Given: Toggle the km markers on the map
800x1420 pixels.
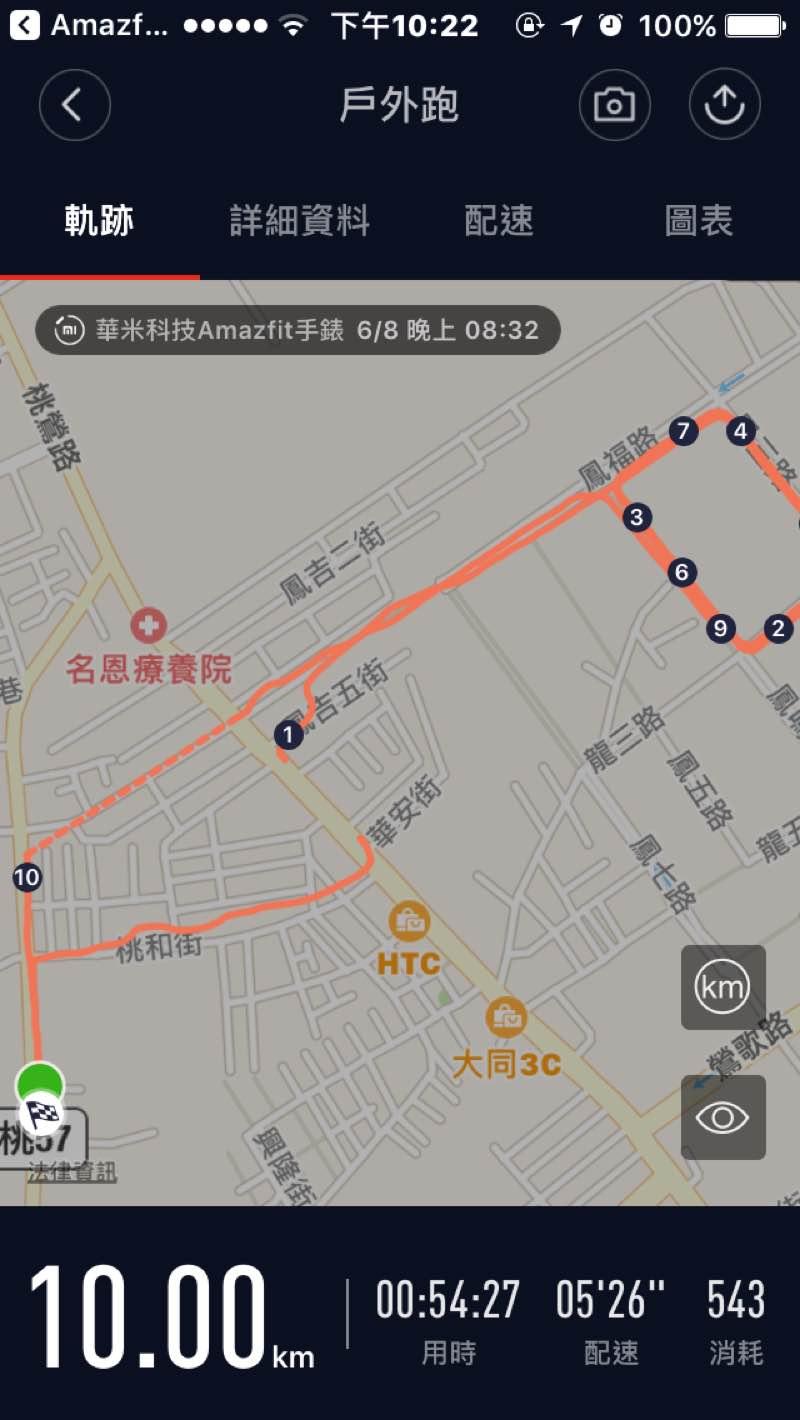Looking at the screenshot, I should (x=723, y=988).
